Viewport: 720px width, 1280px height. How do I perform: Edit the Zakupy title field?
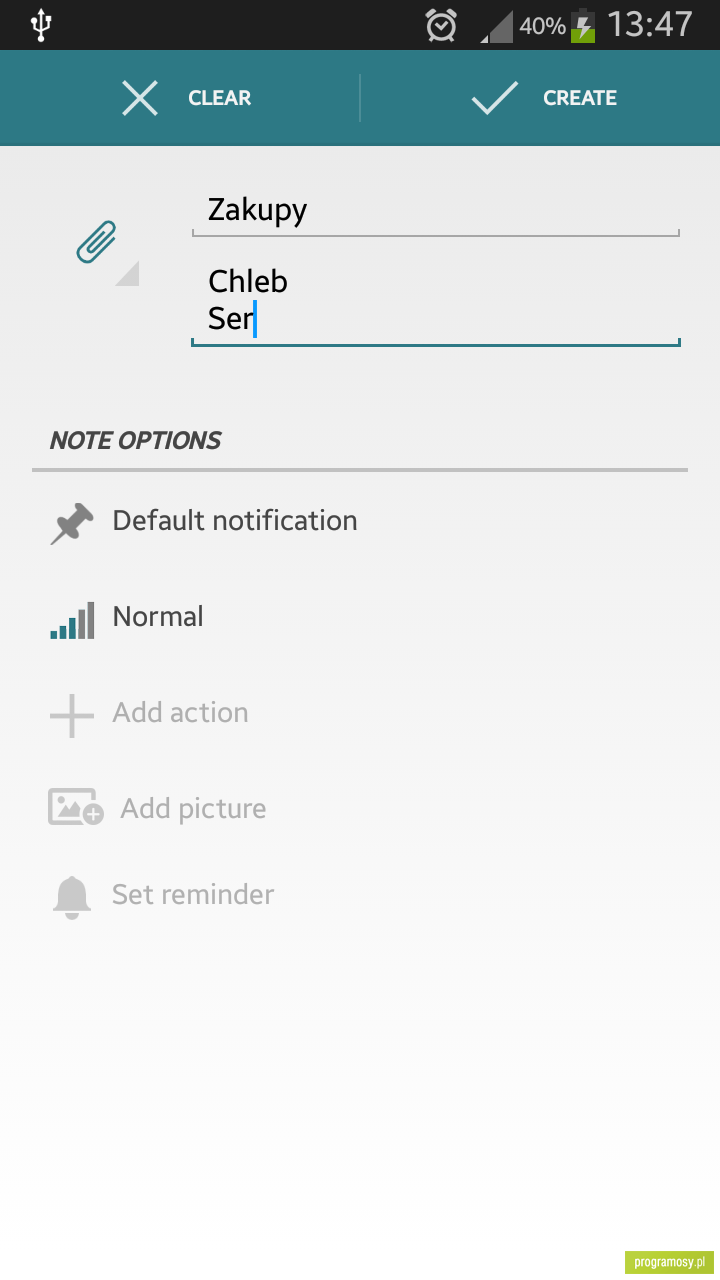[435, 210]
